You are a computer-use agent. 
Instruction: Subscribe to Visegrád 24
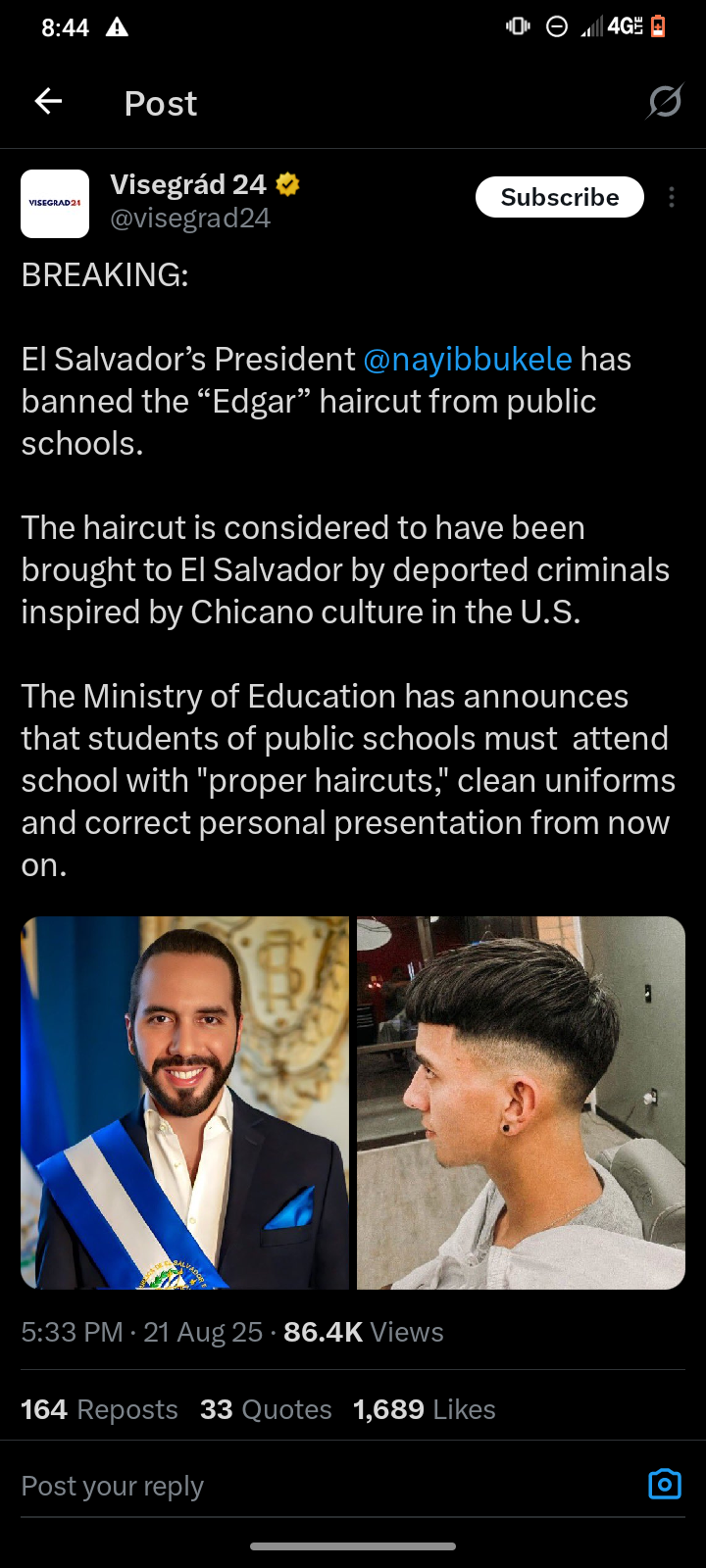click(x=559, y=197)
